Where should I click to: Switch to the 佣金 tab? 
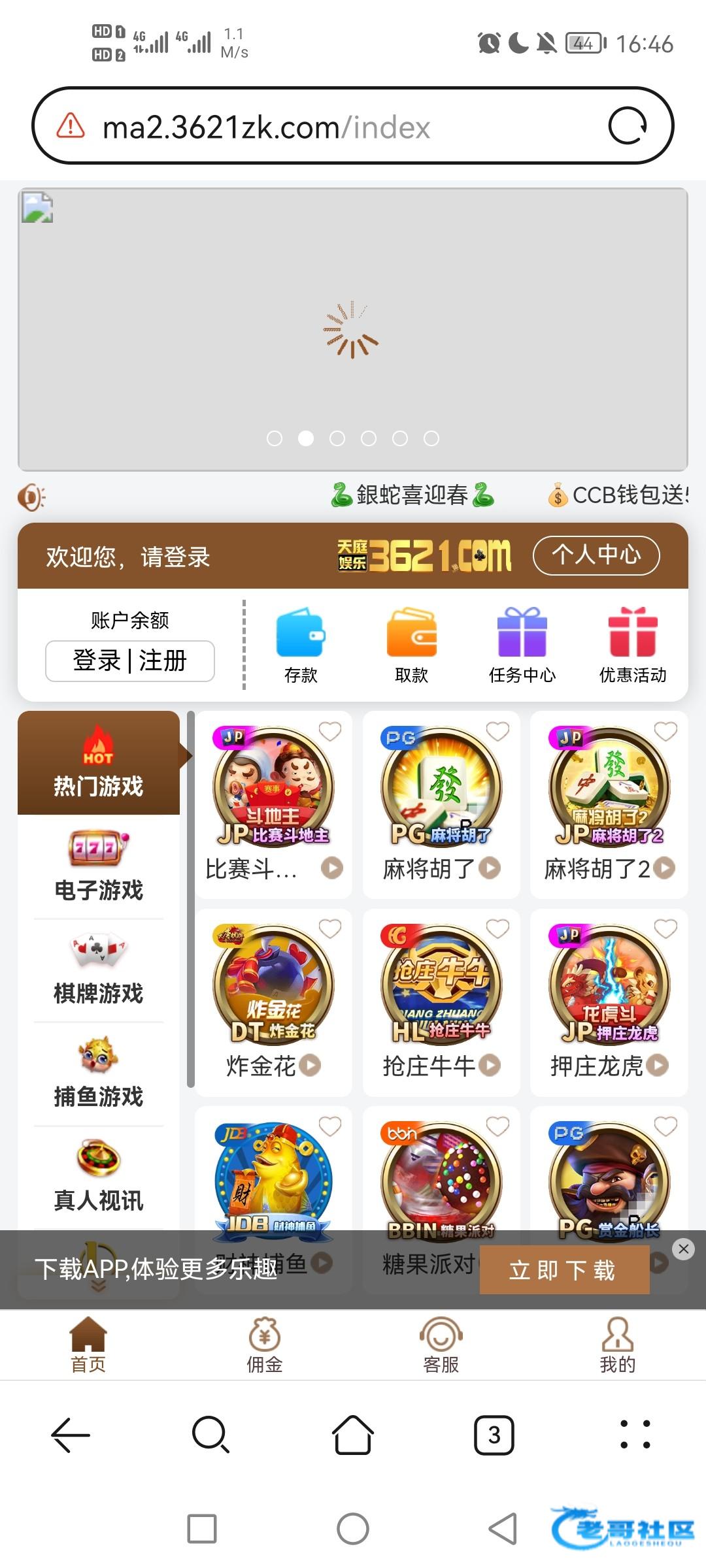point(264,1345)
